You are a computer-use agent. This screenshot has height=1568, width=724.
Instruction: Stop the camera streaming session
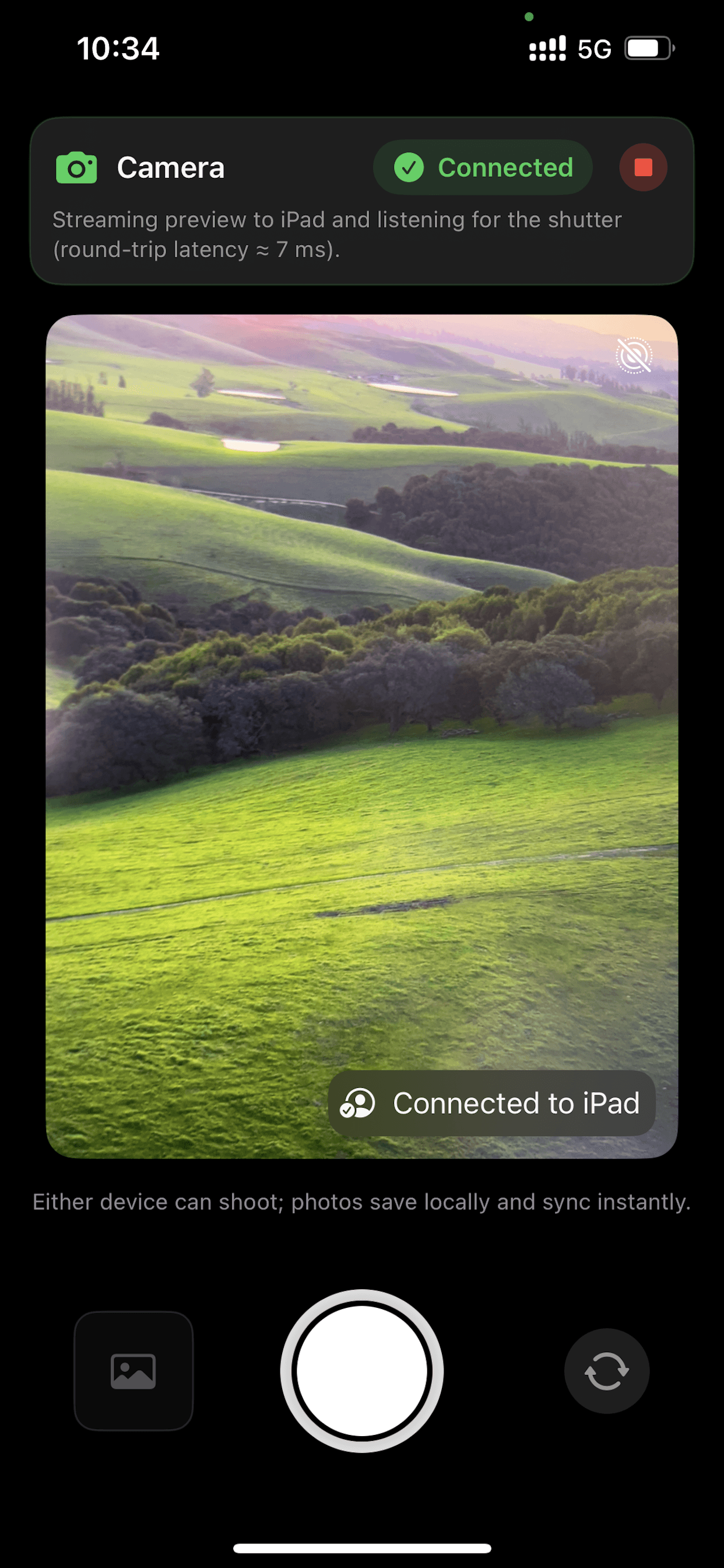[642, 167]
